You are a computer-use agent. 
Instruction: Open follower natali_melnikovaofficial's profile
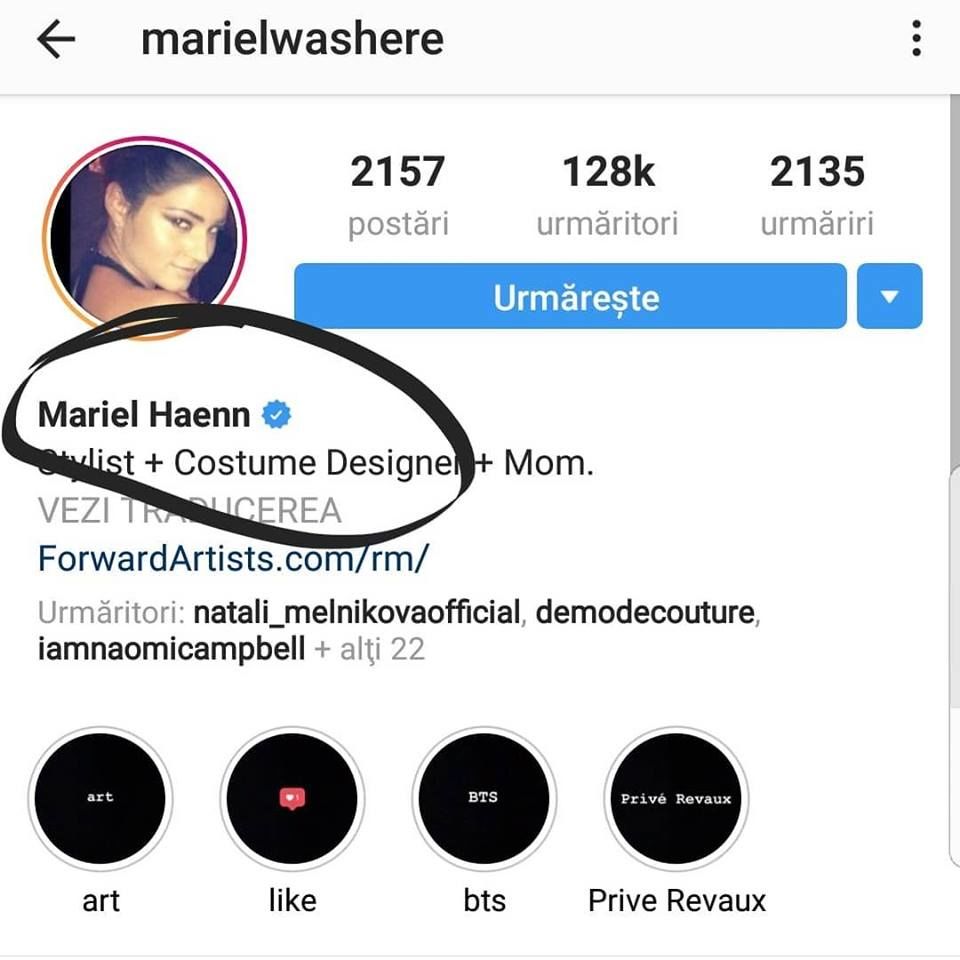point(357,612)
